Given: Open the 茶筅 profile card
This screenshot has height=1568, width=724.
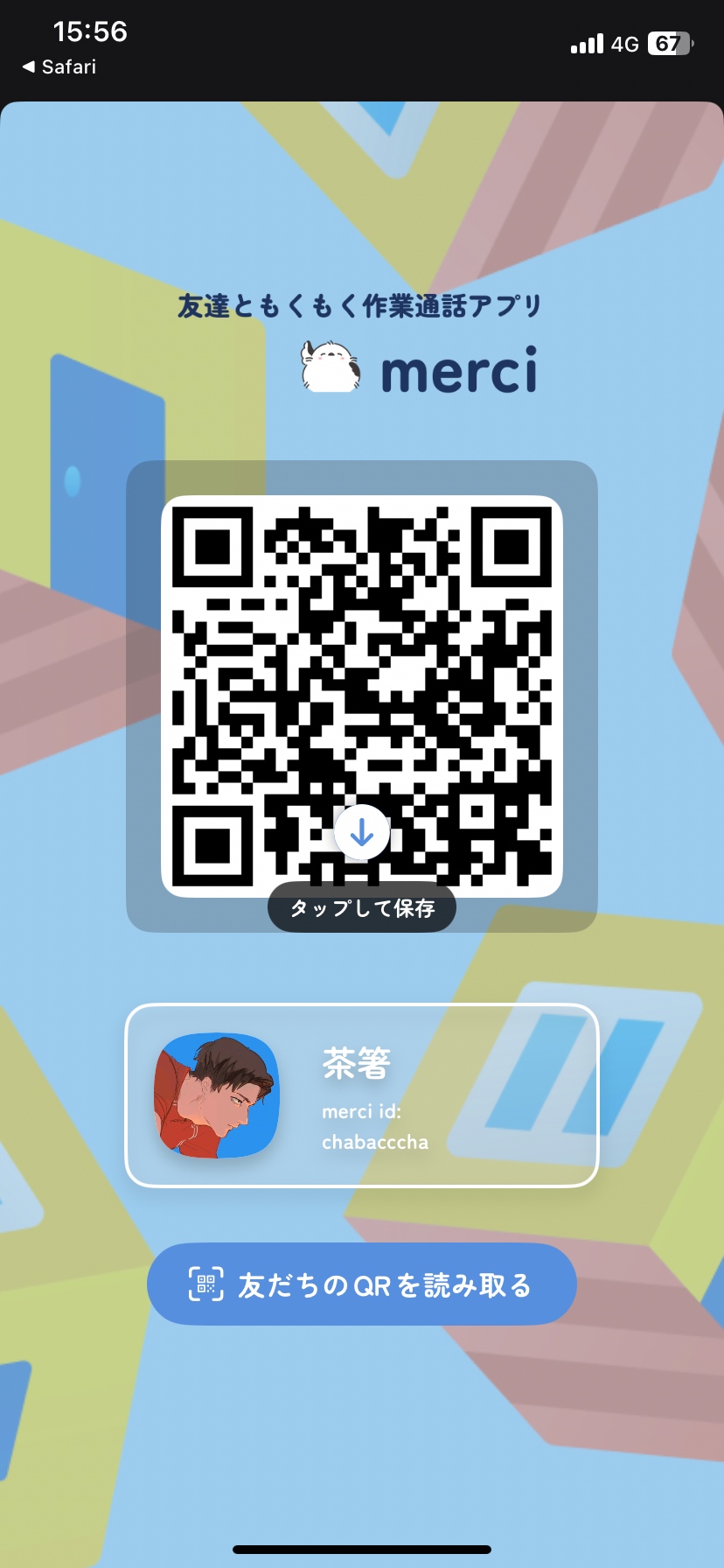Looking at the screenshot, I should click(x=361, y=1095).
